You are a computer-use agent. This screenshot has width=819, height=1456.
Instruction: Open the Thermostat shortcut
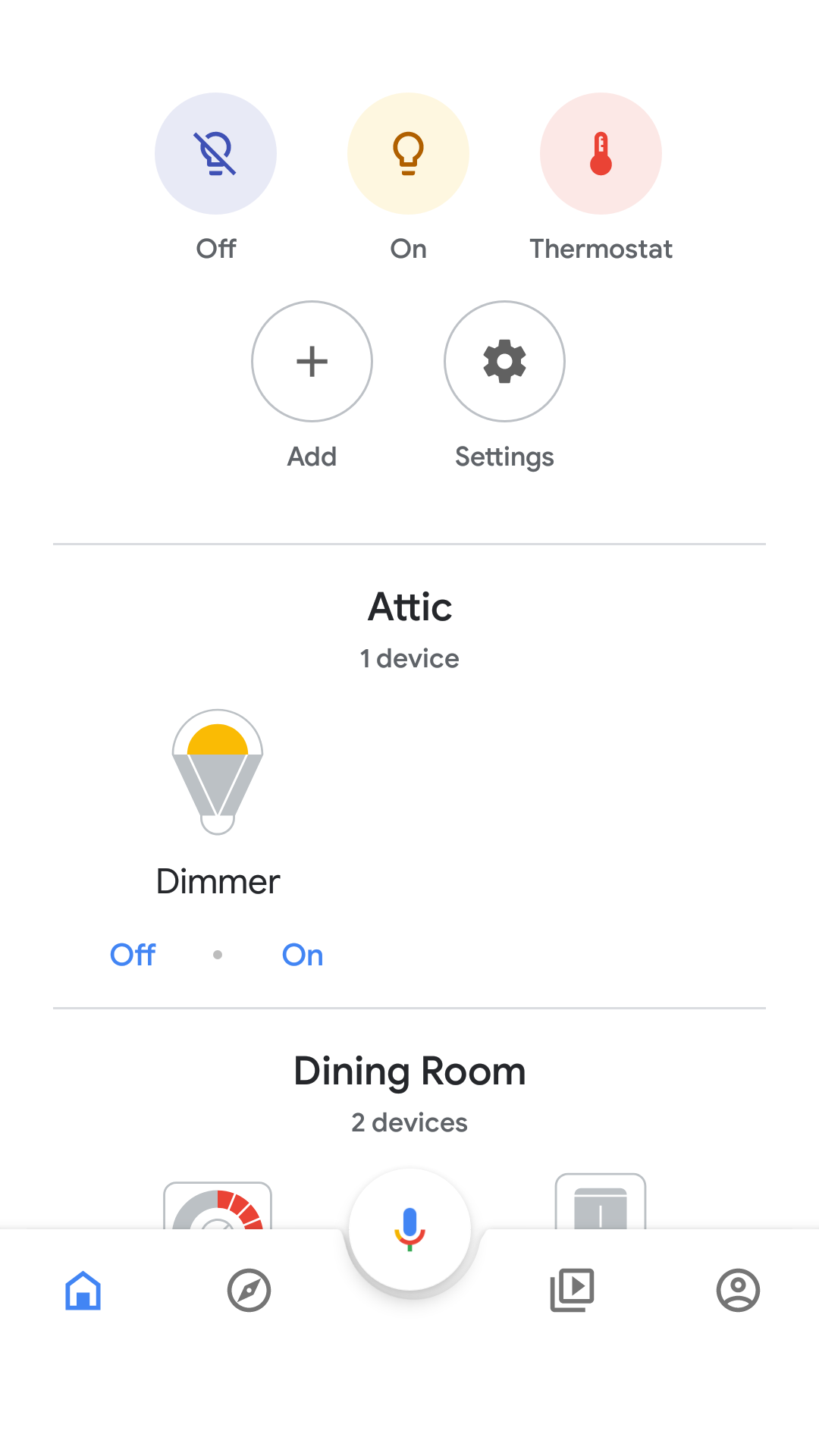coord(601,154)
